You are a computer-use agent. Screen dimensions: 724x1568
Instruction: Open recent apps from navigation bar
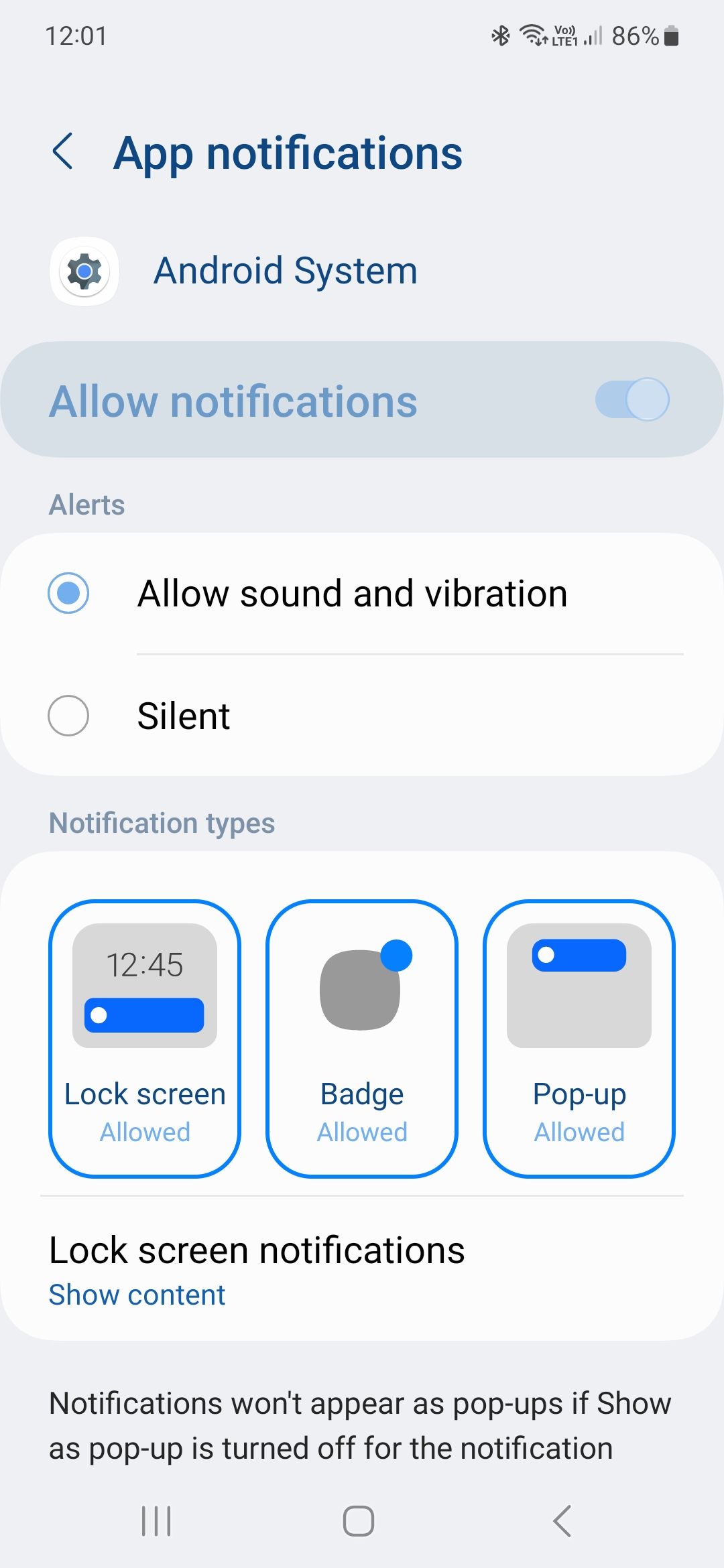pos(156,1521)
